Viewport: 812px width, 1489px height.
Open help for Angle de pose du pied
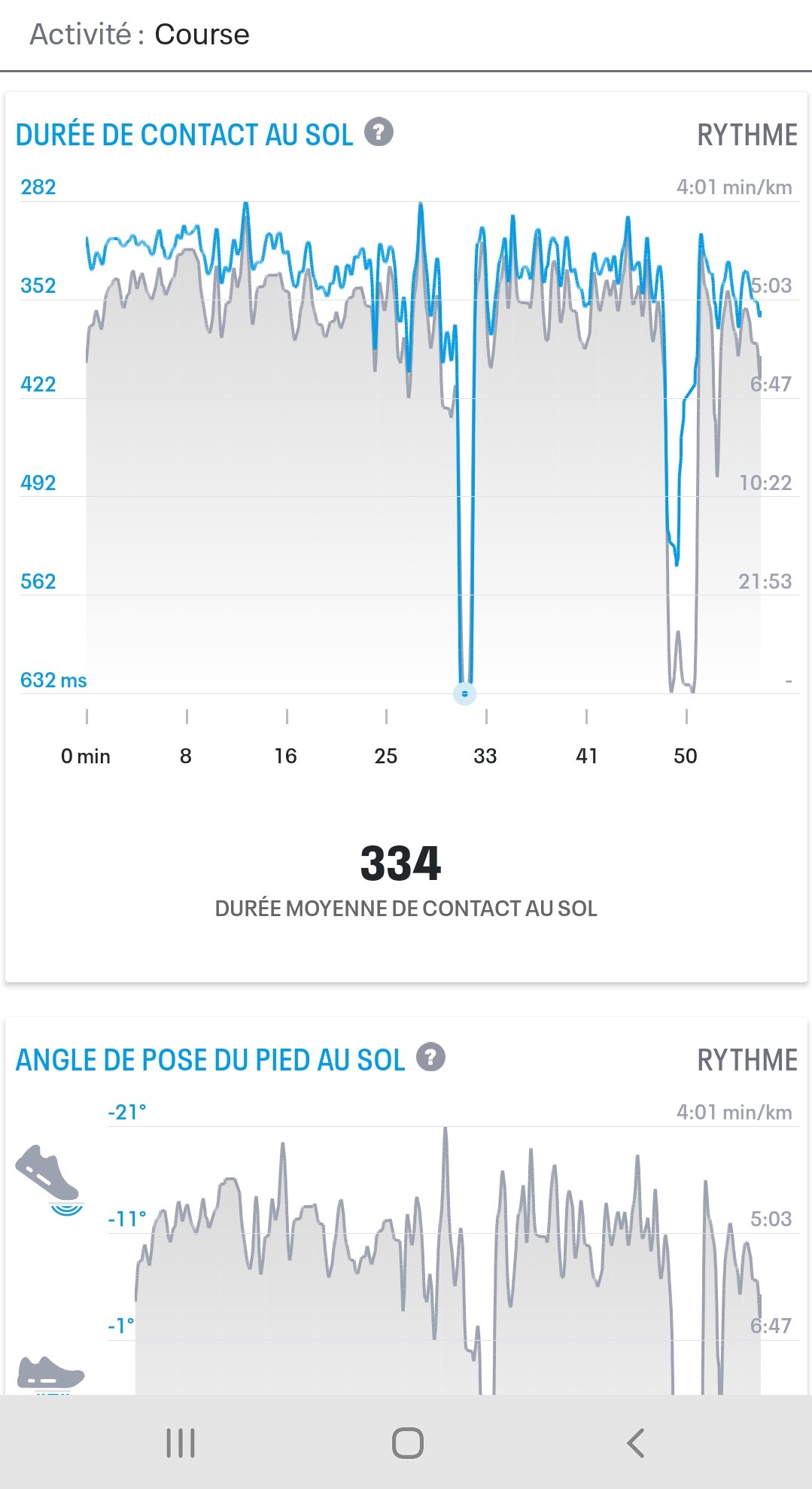(430, 1057)
